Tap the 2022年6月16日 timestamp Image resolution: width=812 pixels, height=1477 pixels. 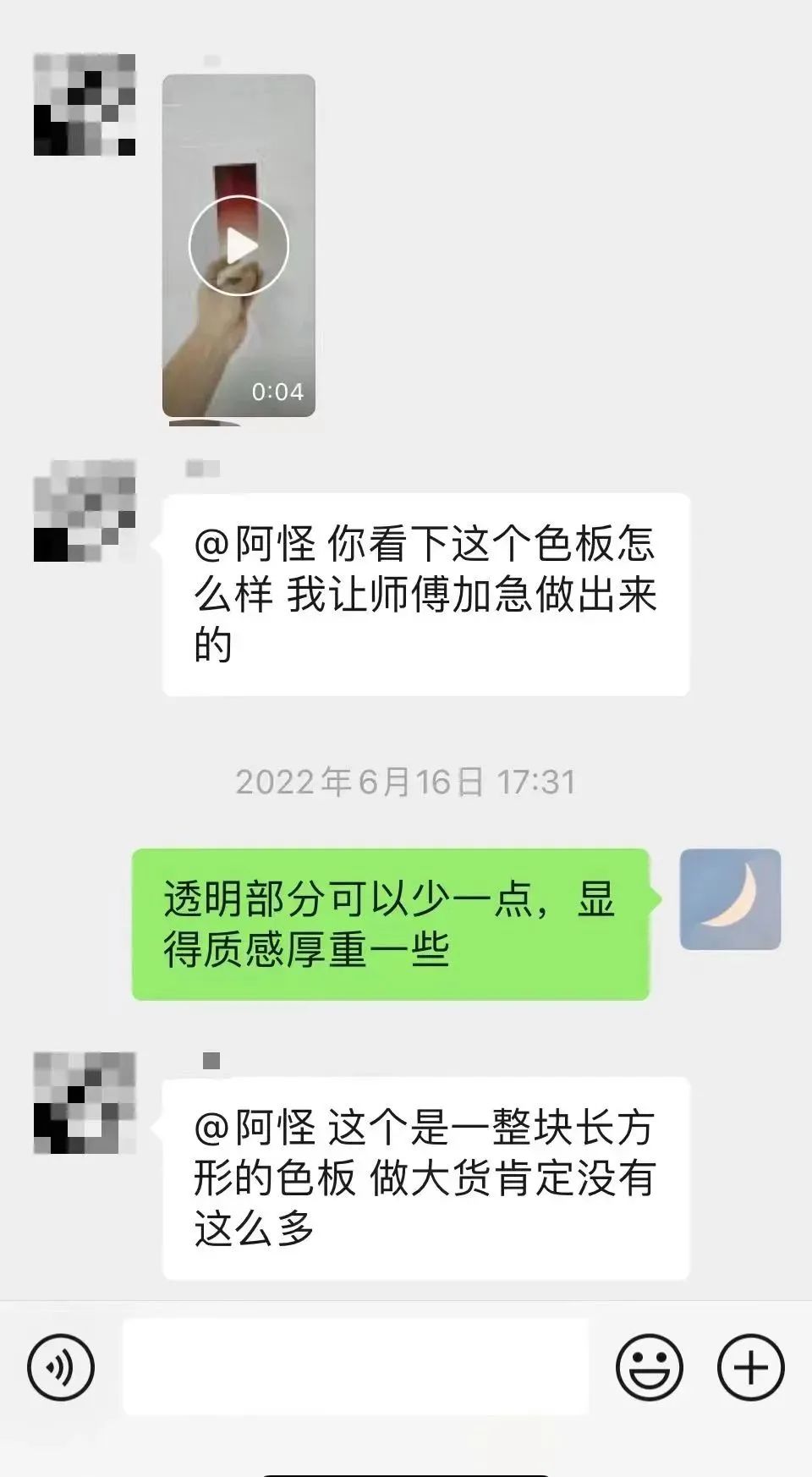click(406, 782)
